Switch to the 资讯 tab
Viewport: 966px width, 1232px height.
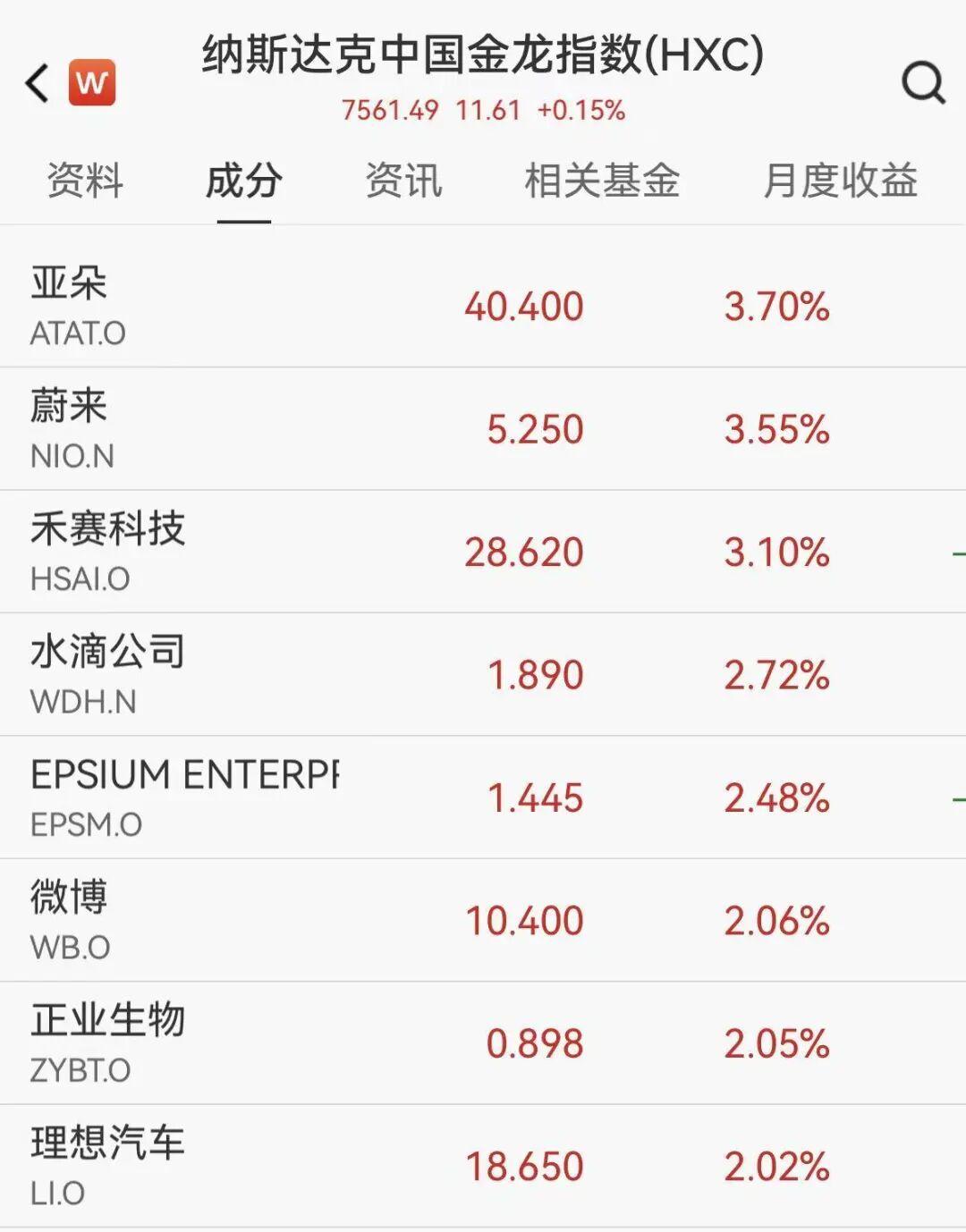point(403,181)
